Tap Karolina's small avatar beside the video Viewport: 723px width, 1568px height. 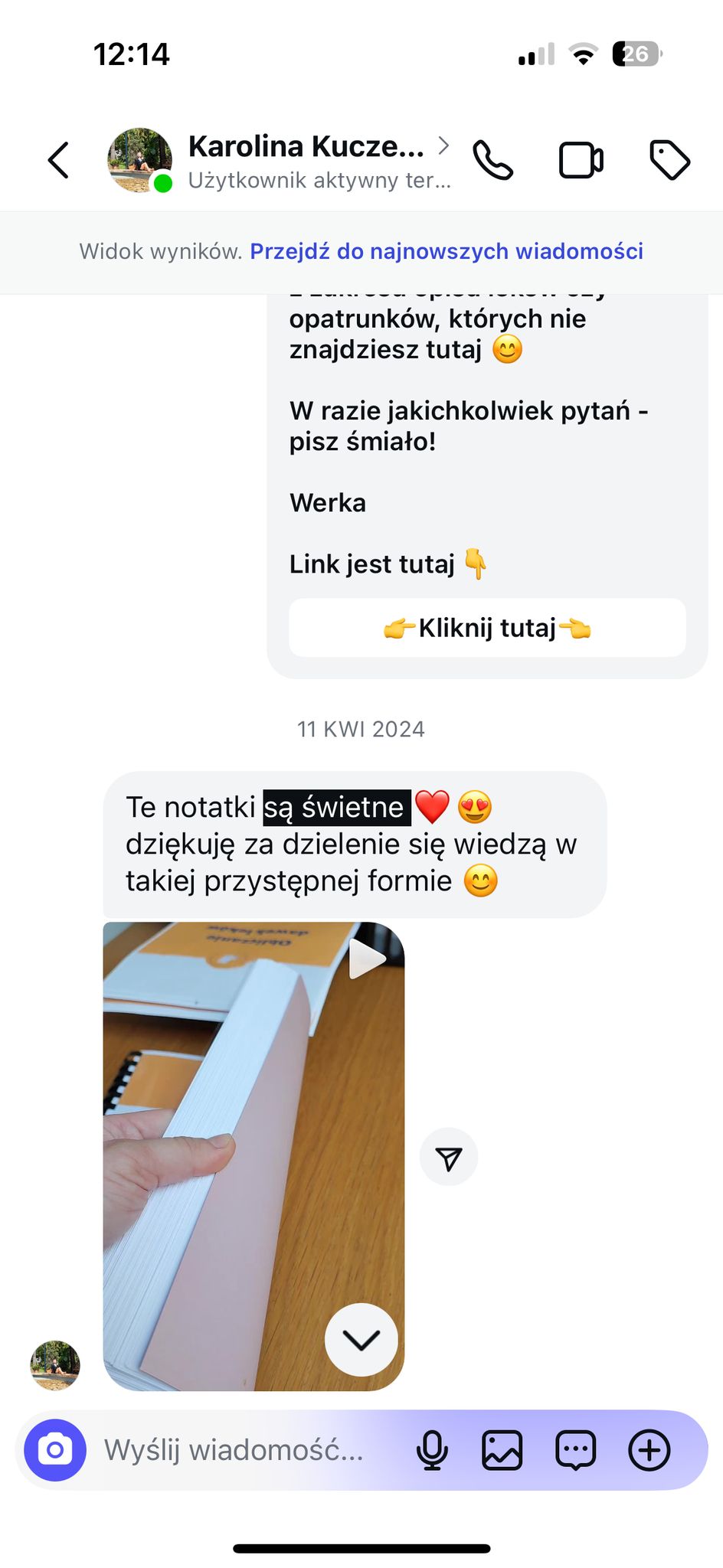tap(55, 1364)
